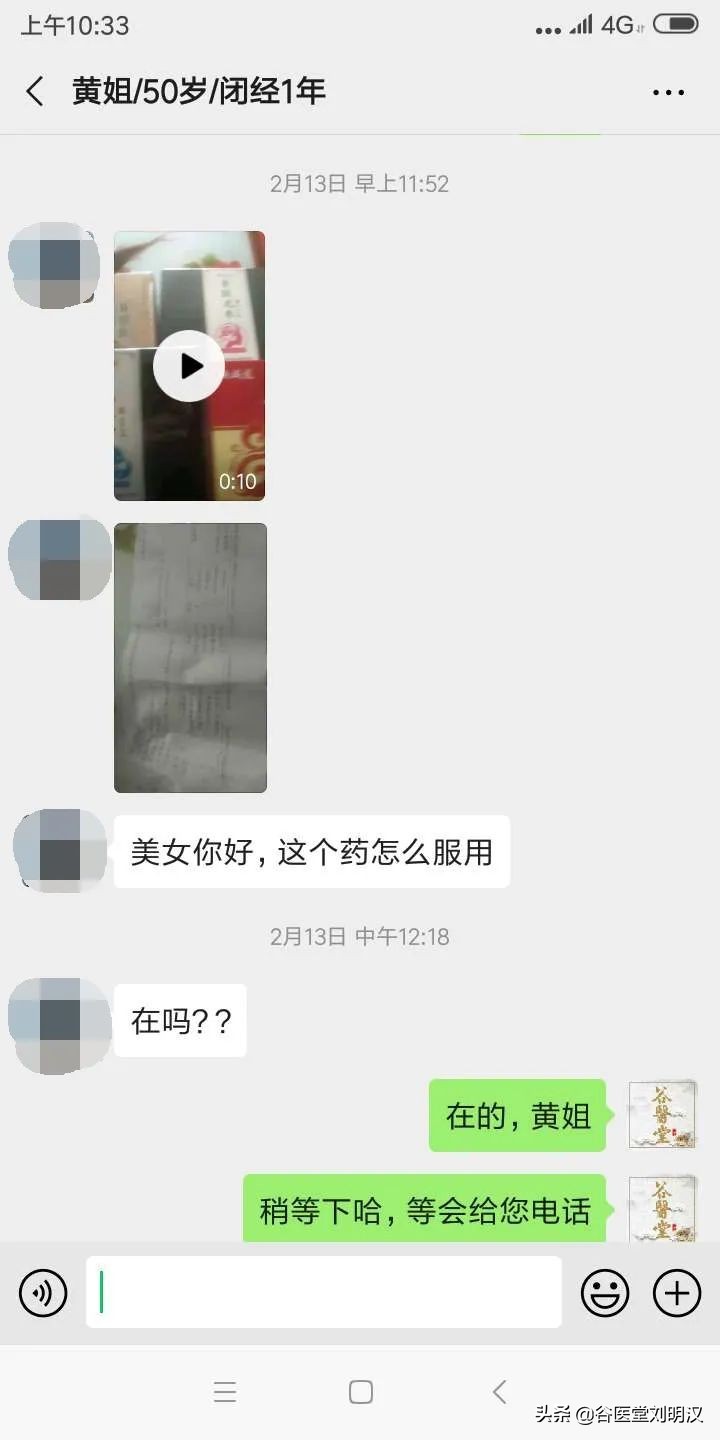This screenshot has width=720, height=1440.
Task: Tap the back arrow to leave the chat
Action: pos(33,91)
